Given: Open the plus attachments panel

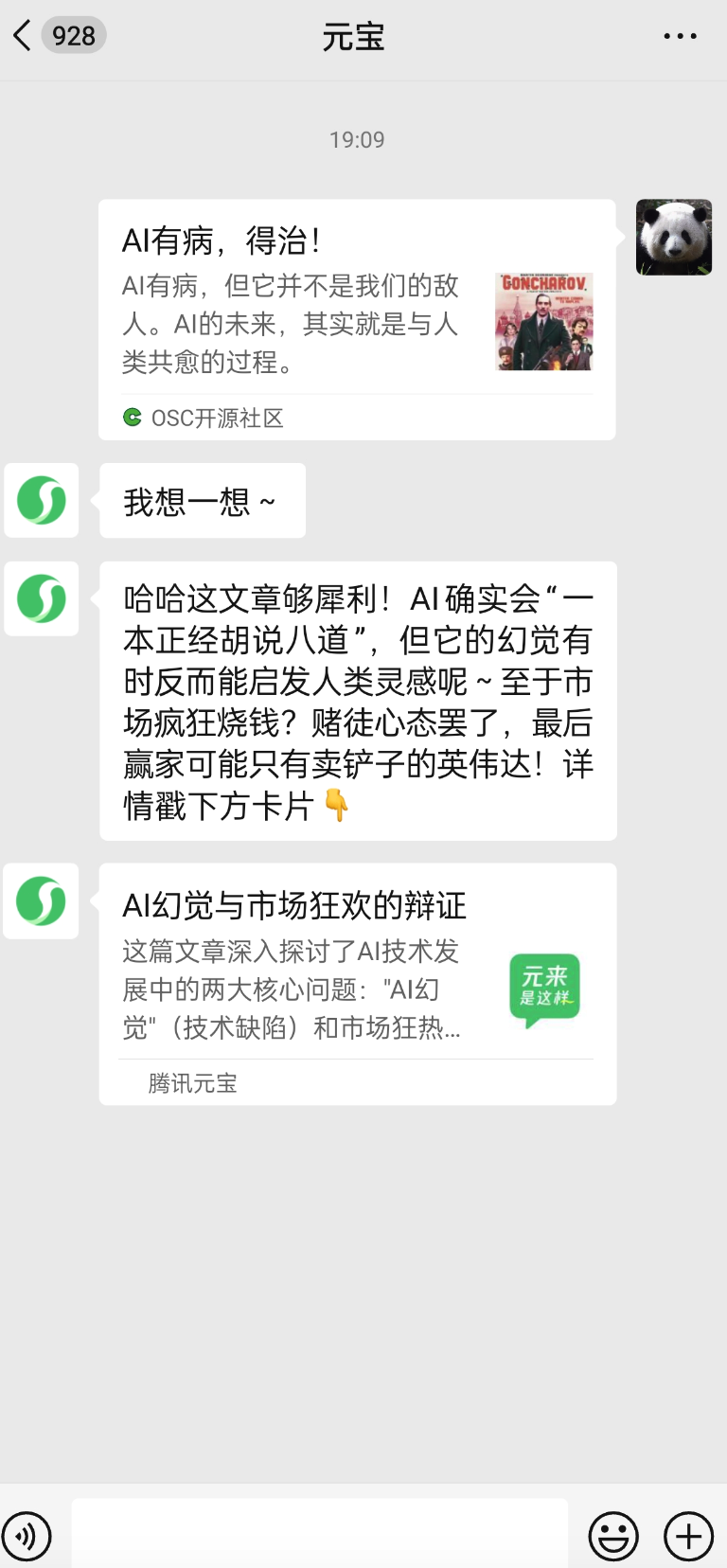Looking at the screenshot, I should click(x=688, y=1535).
